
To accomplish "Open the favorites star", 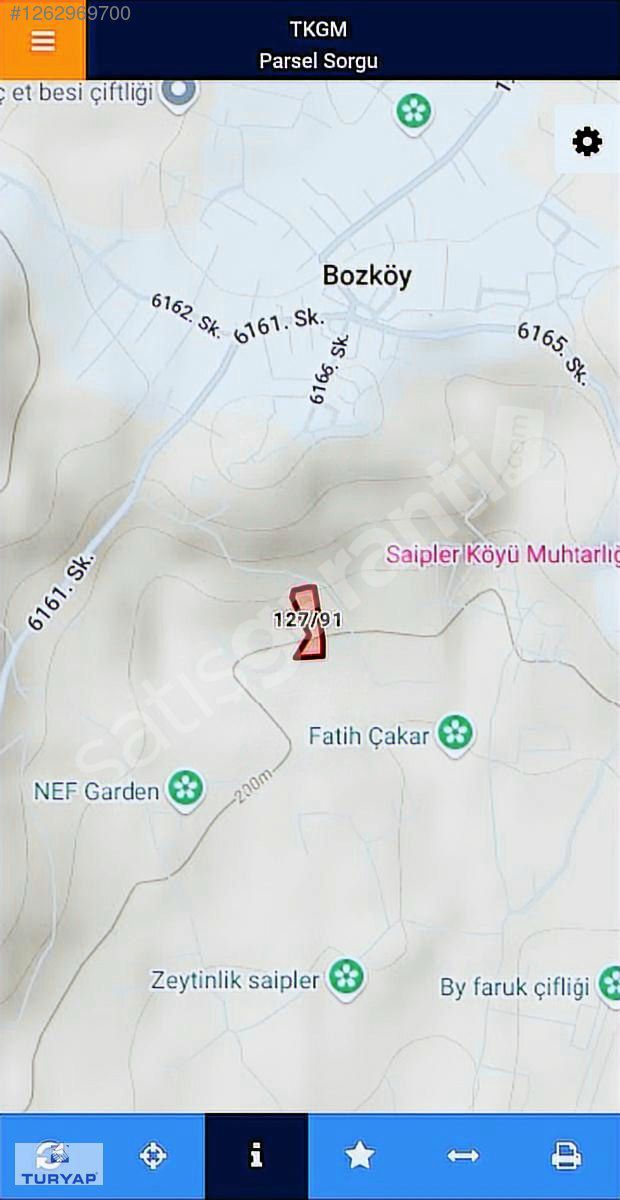I will [x=360, y=1156].
